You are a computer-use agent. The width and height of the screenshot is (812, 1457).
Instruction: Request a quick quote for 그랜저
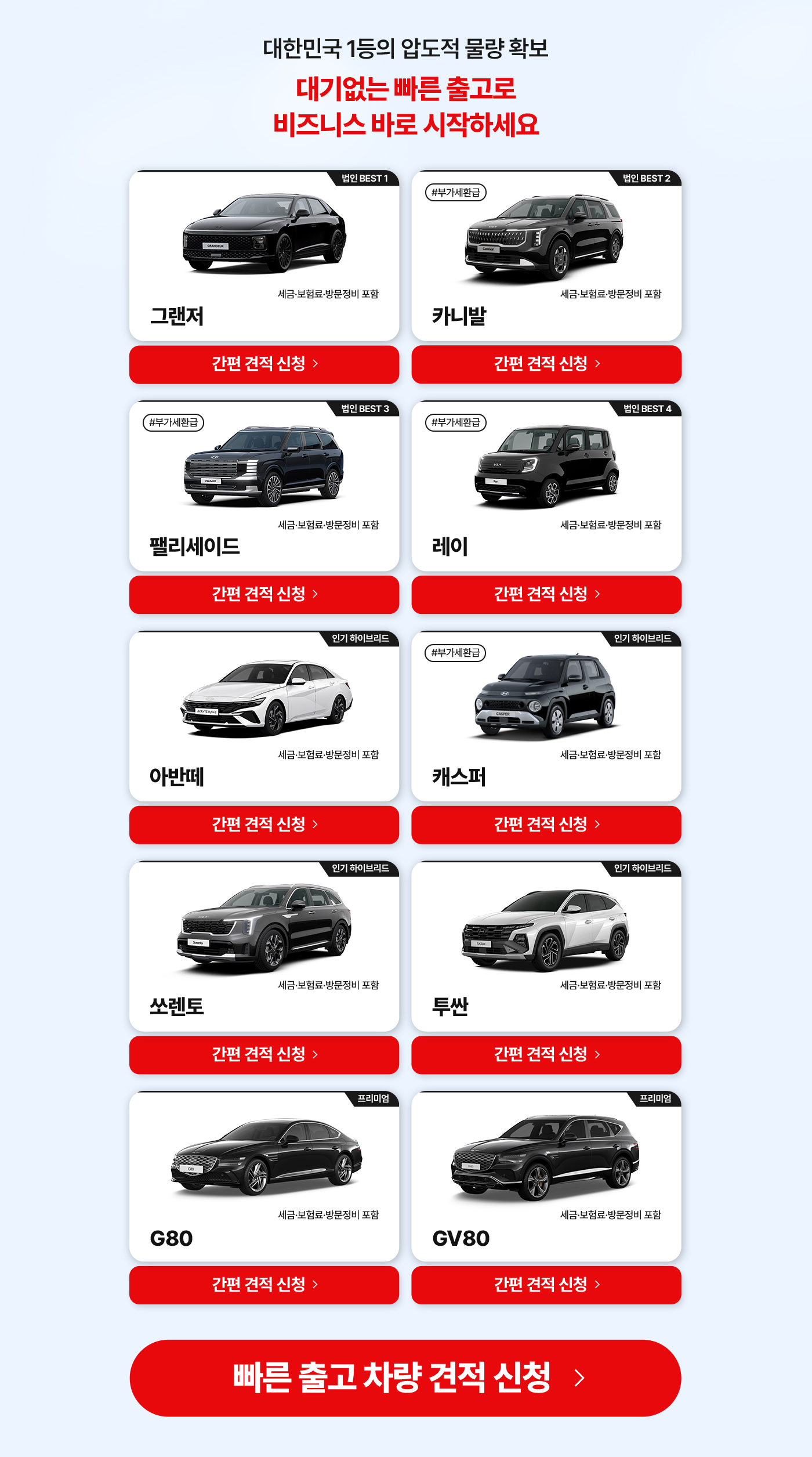point(264,364)
